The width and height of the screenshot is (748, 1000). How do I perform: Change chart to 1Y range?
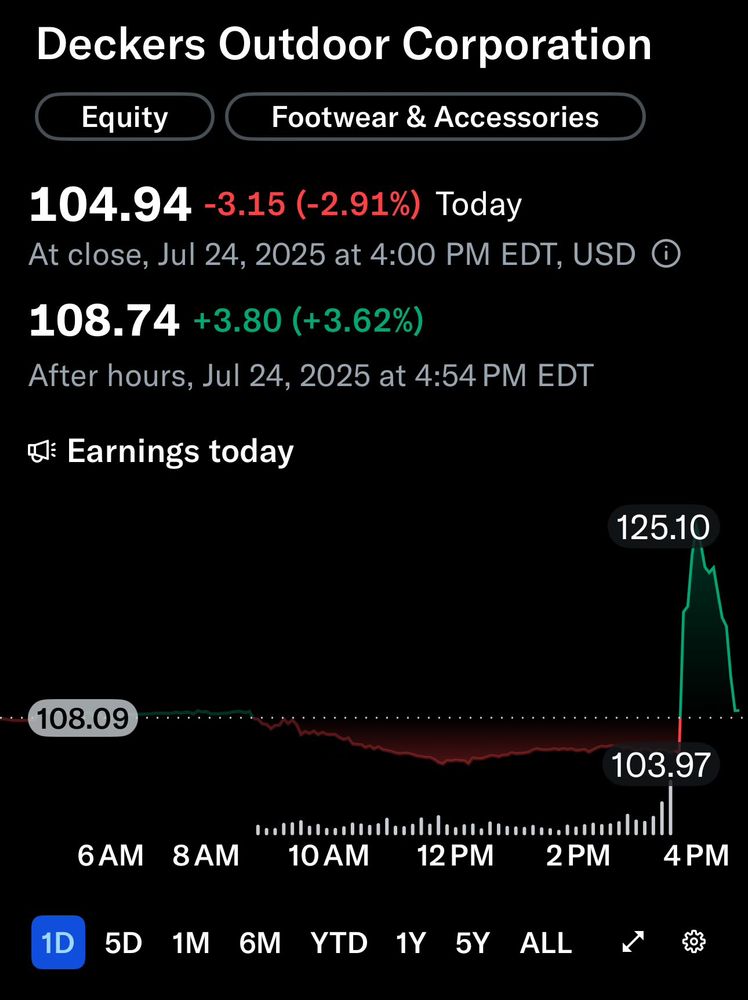click(411, 942)
